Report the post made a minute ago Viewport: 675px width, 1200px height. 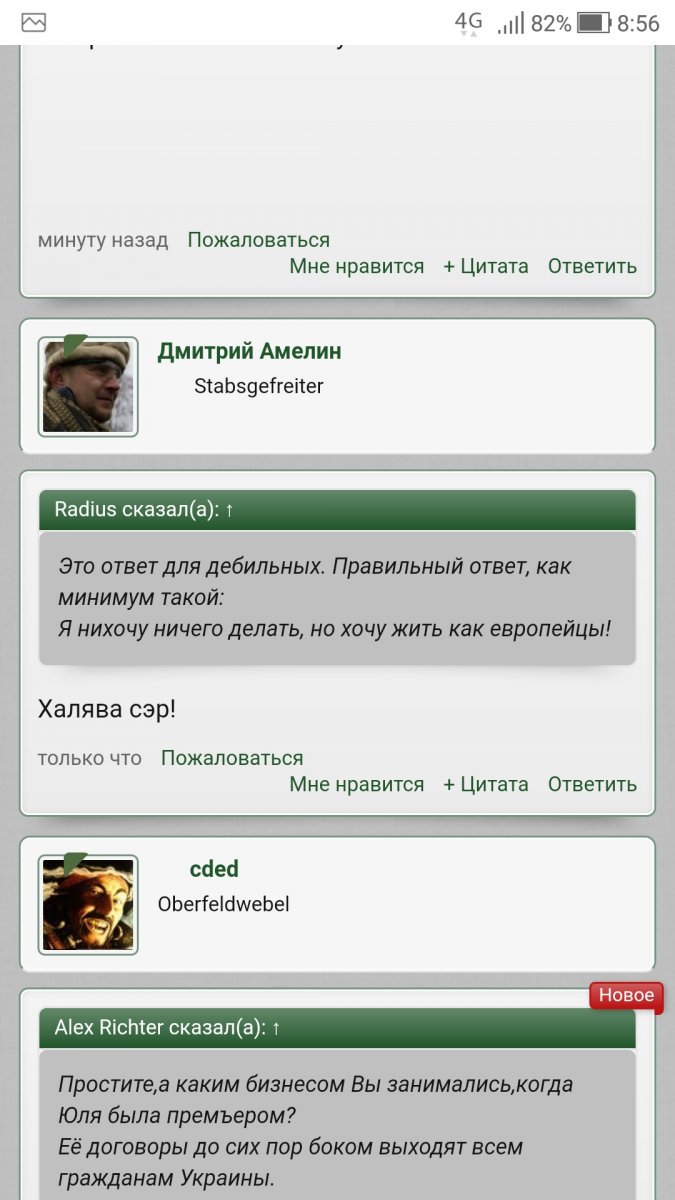258,240
